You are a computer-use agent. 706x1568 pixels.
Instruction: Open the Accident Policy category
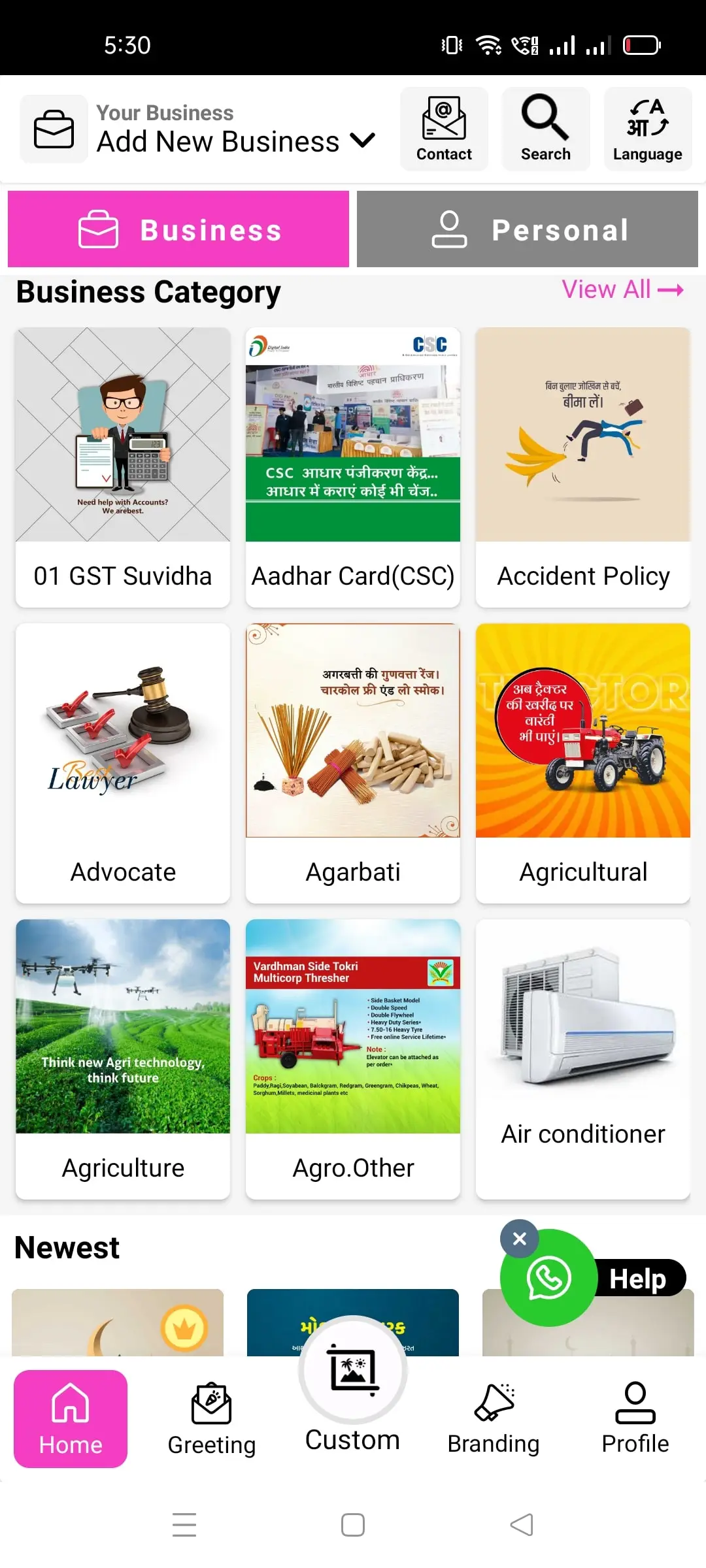coord(582,467)
